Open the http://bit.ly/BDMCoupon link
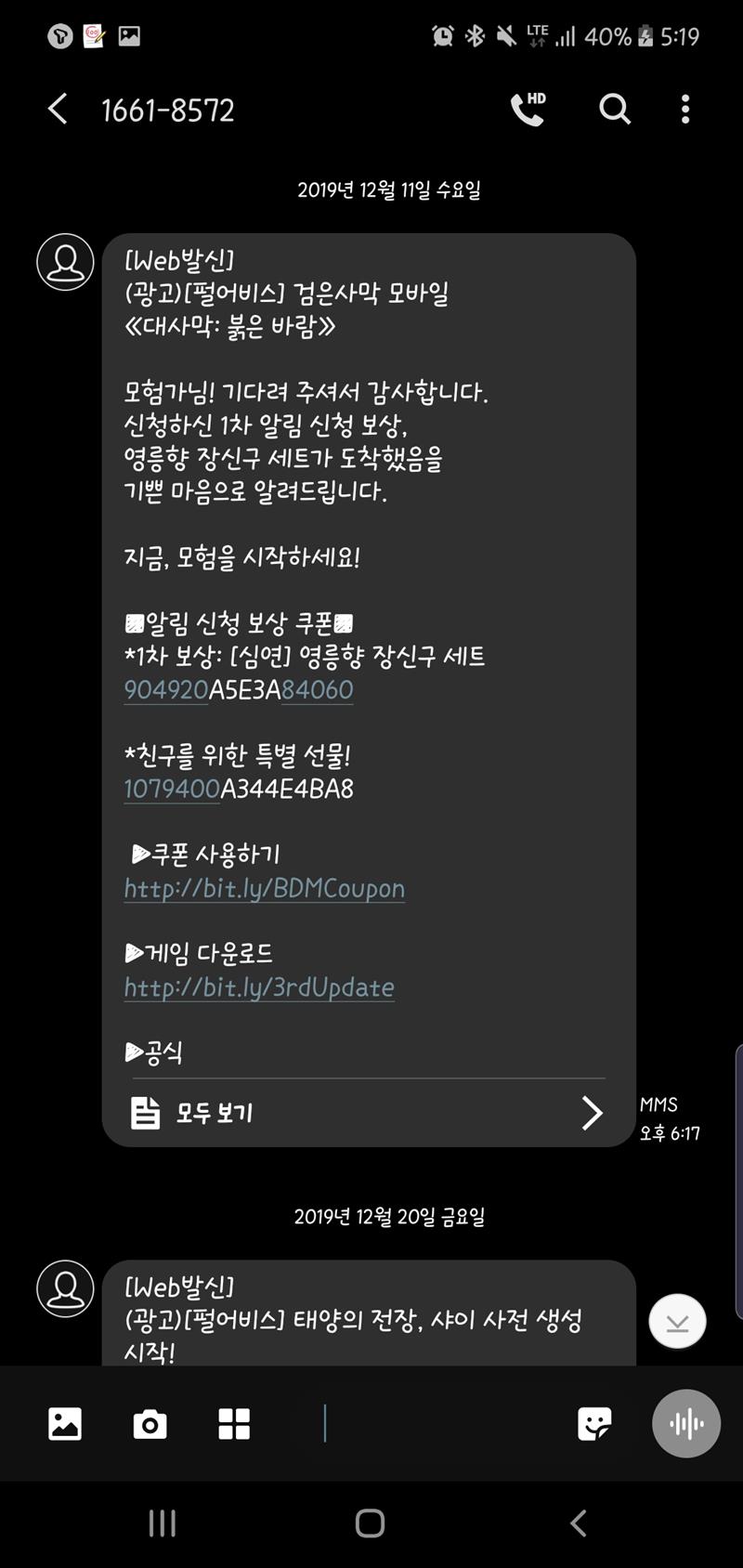Image resolution: width=743 pixels, height=1568 pixels. click(265, 889)
